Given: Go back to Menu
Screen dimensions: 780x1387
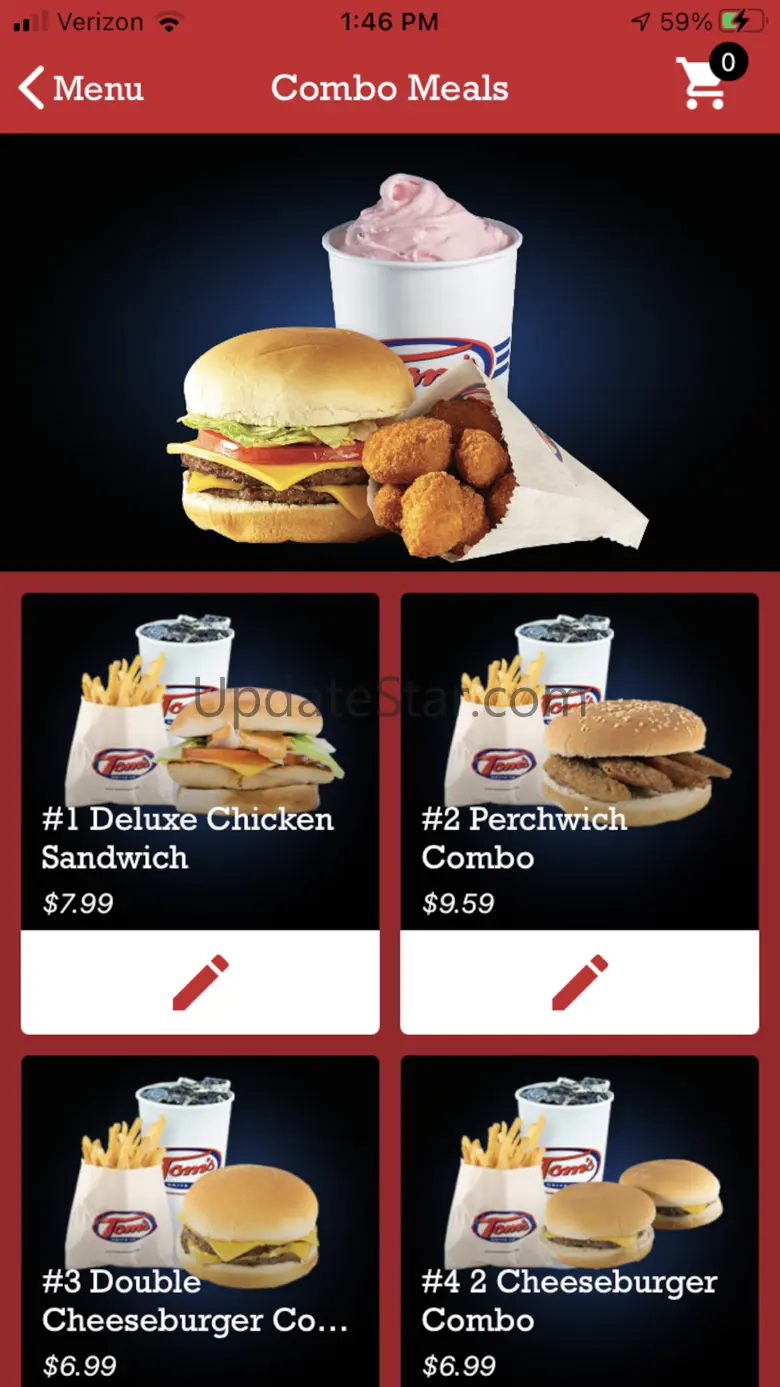Looking at the screenshot, I should tap(80, 88).
